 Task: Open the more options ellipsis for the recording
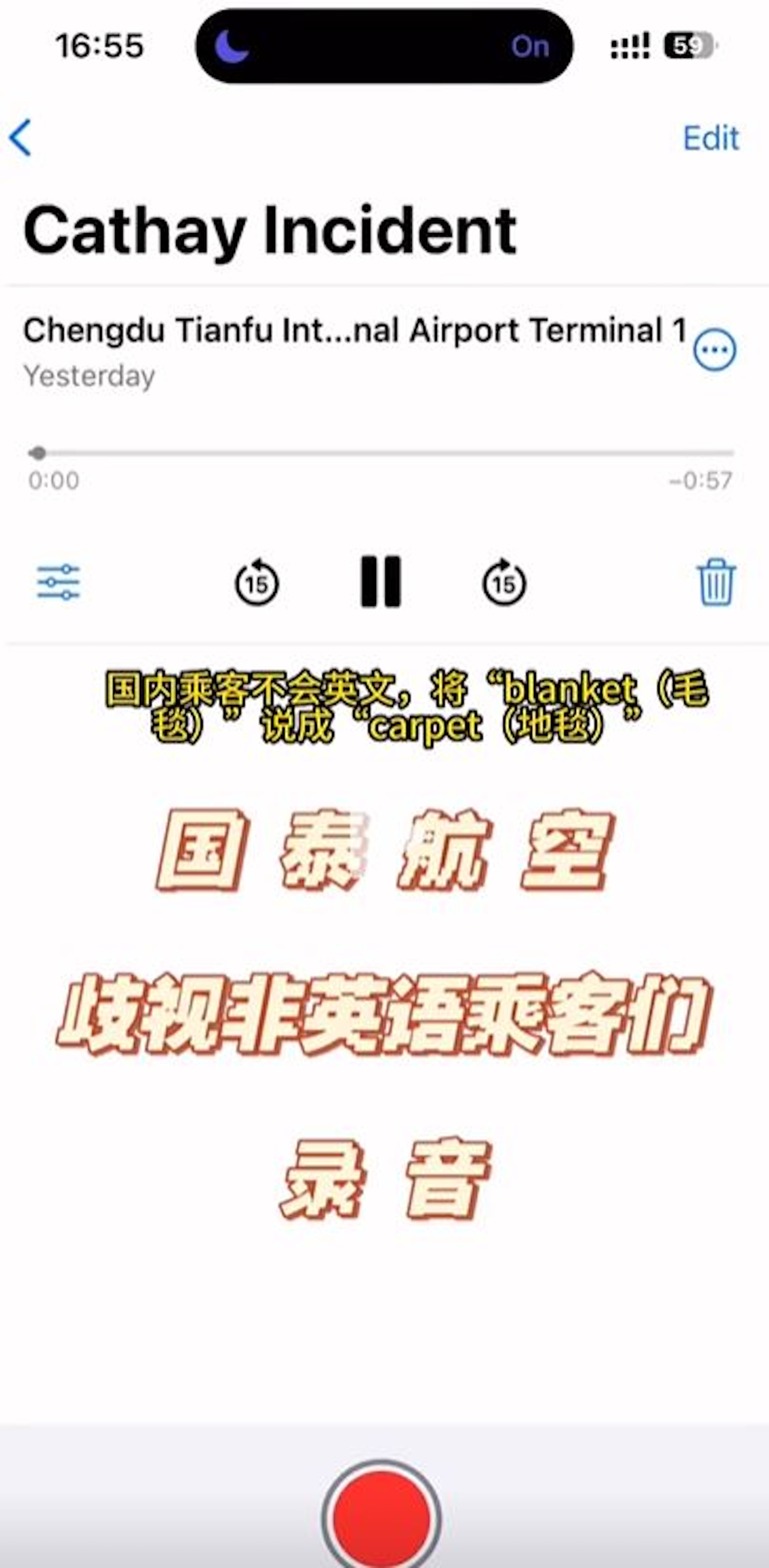[714, 350]
